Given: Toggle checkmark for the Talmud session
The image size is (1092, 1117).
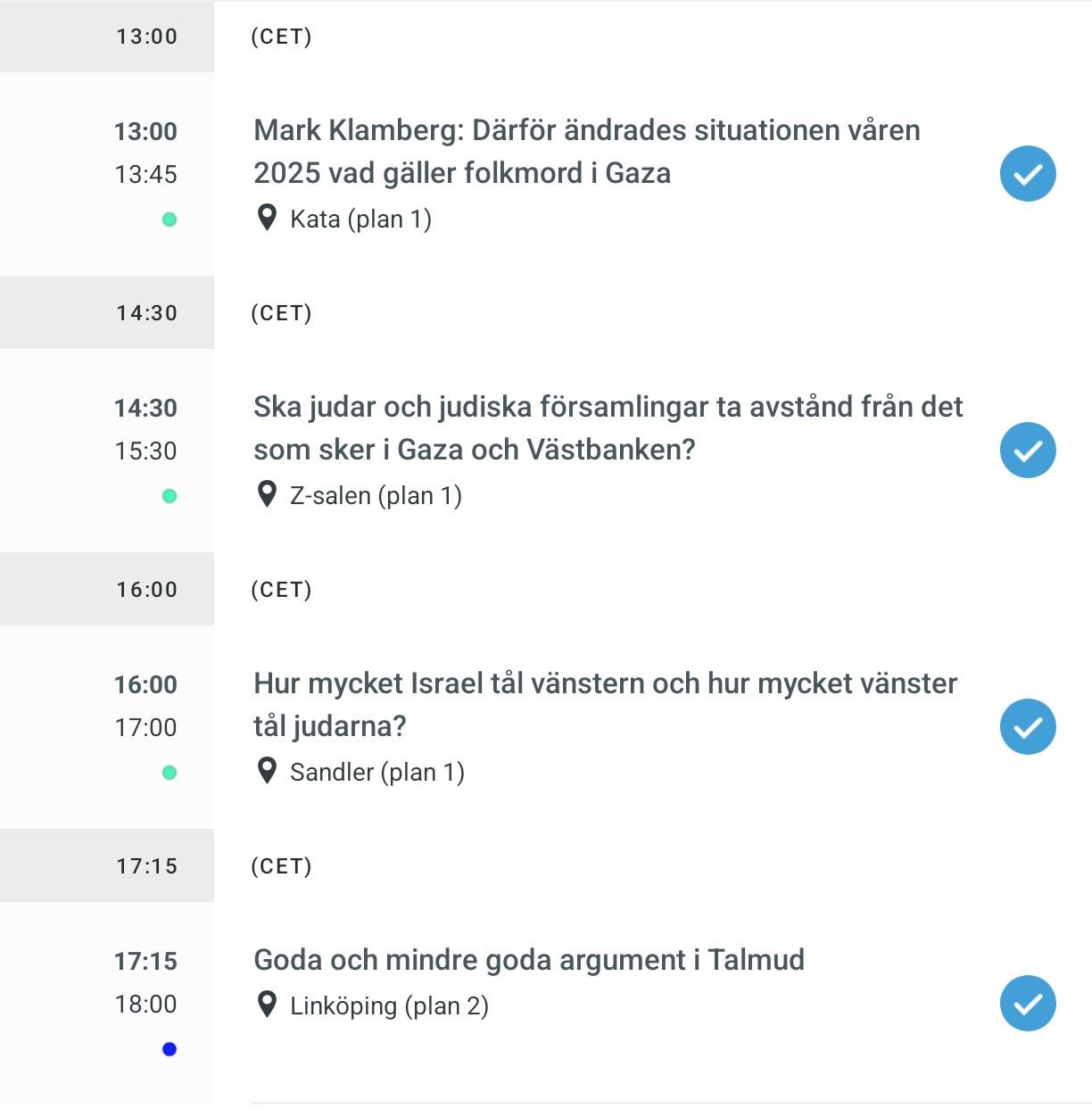Looking at the screenshot, I should click(1028, 1004).
